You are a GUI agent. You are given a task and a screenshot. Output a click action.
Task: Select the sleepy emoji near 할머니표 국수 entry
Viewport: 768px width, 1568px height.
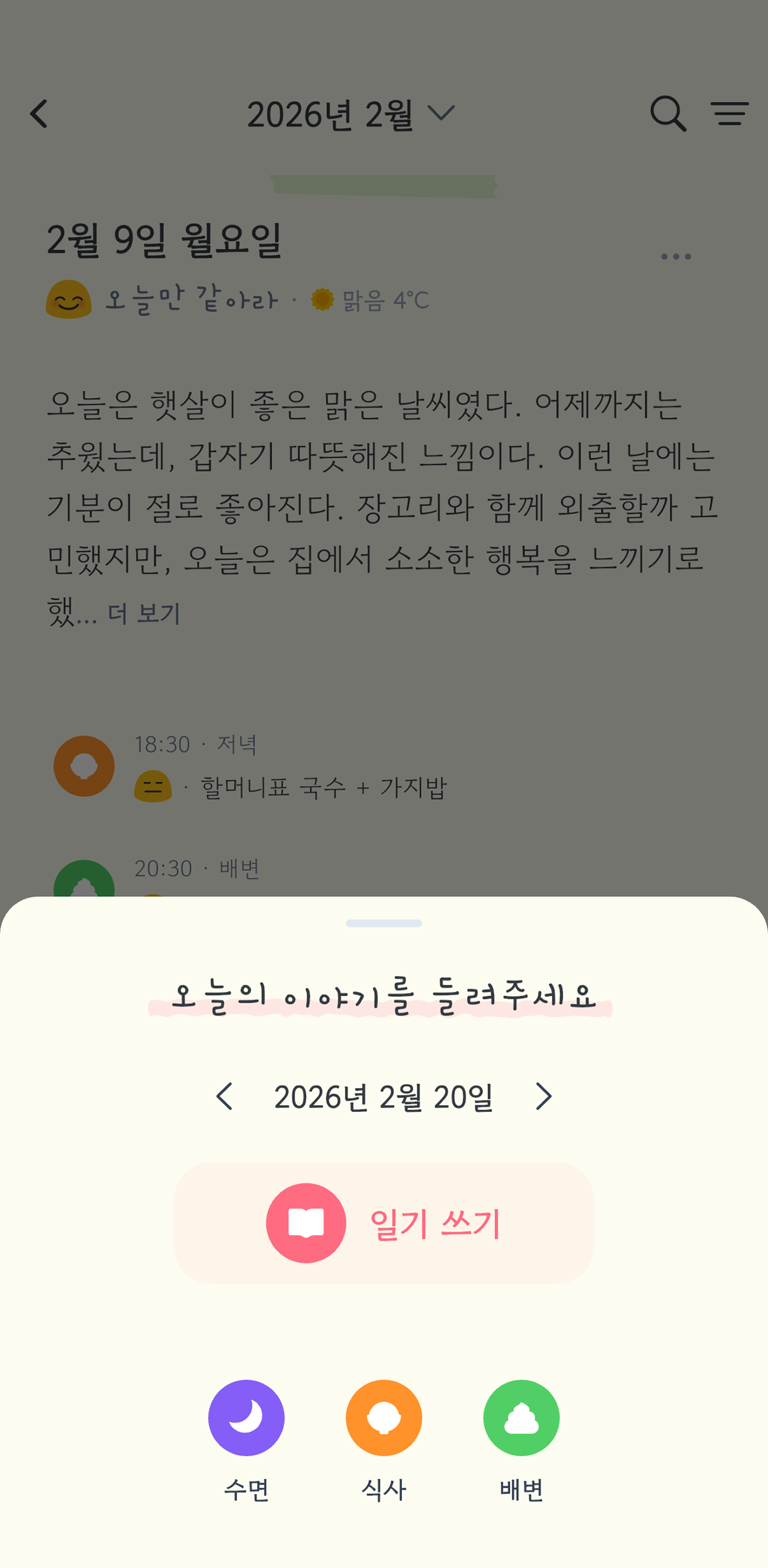(x=153, y=787)
